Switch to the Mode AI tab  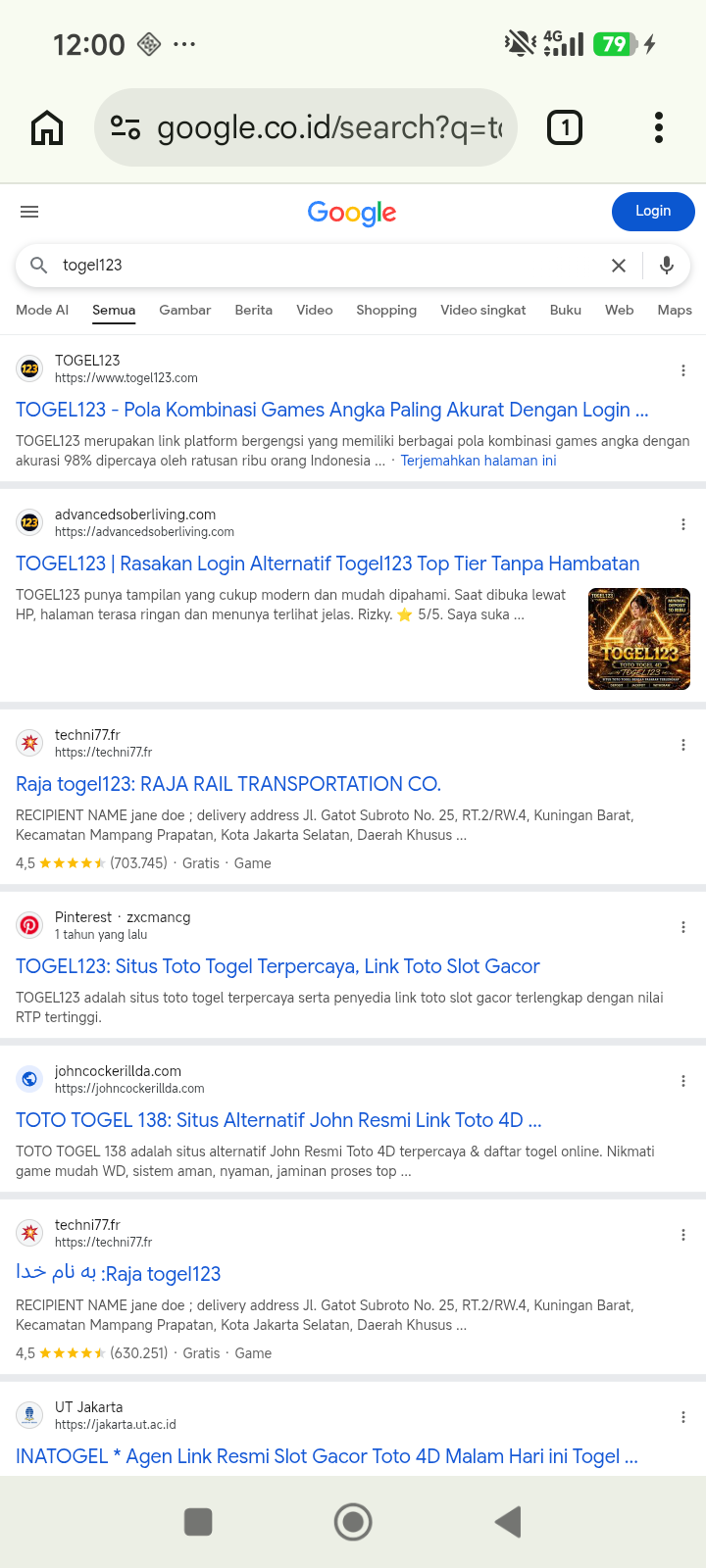42,310
